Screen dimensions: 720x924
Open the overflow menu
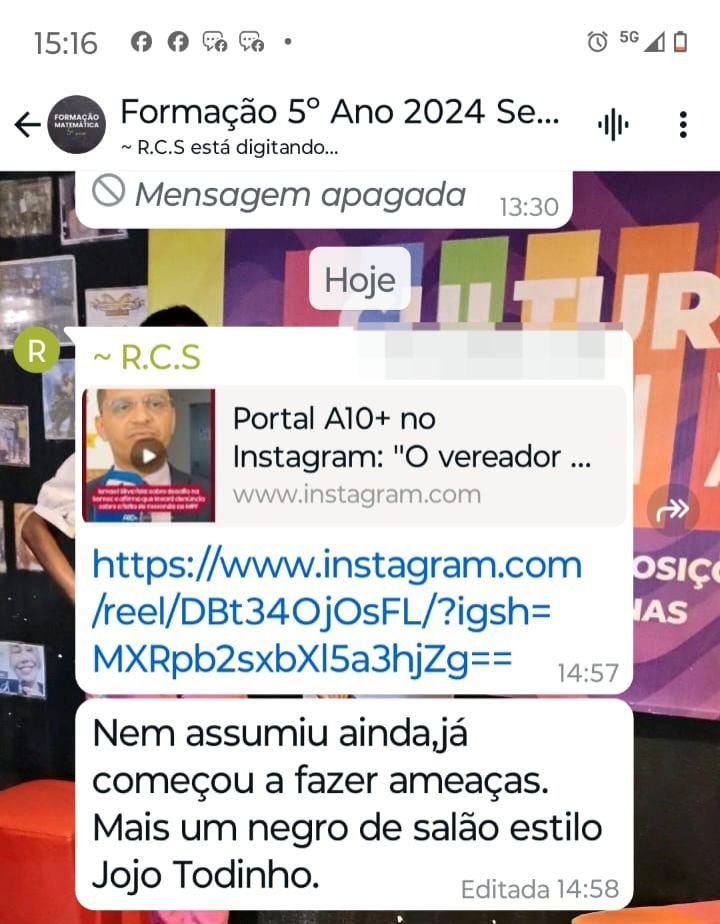683,125
